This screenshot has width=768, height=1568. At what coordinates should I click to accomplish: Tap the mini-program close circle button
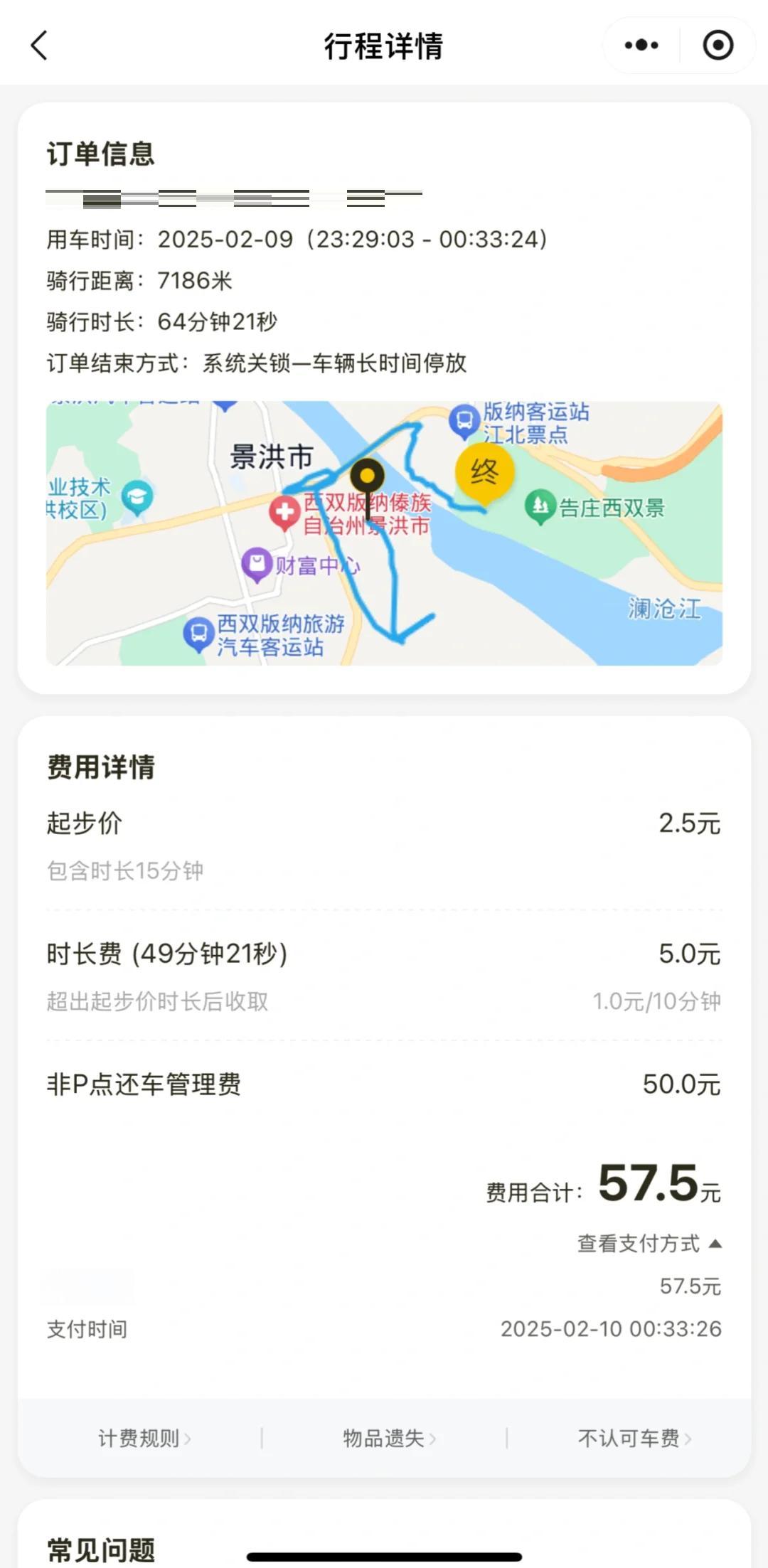tap(718, 44)
